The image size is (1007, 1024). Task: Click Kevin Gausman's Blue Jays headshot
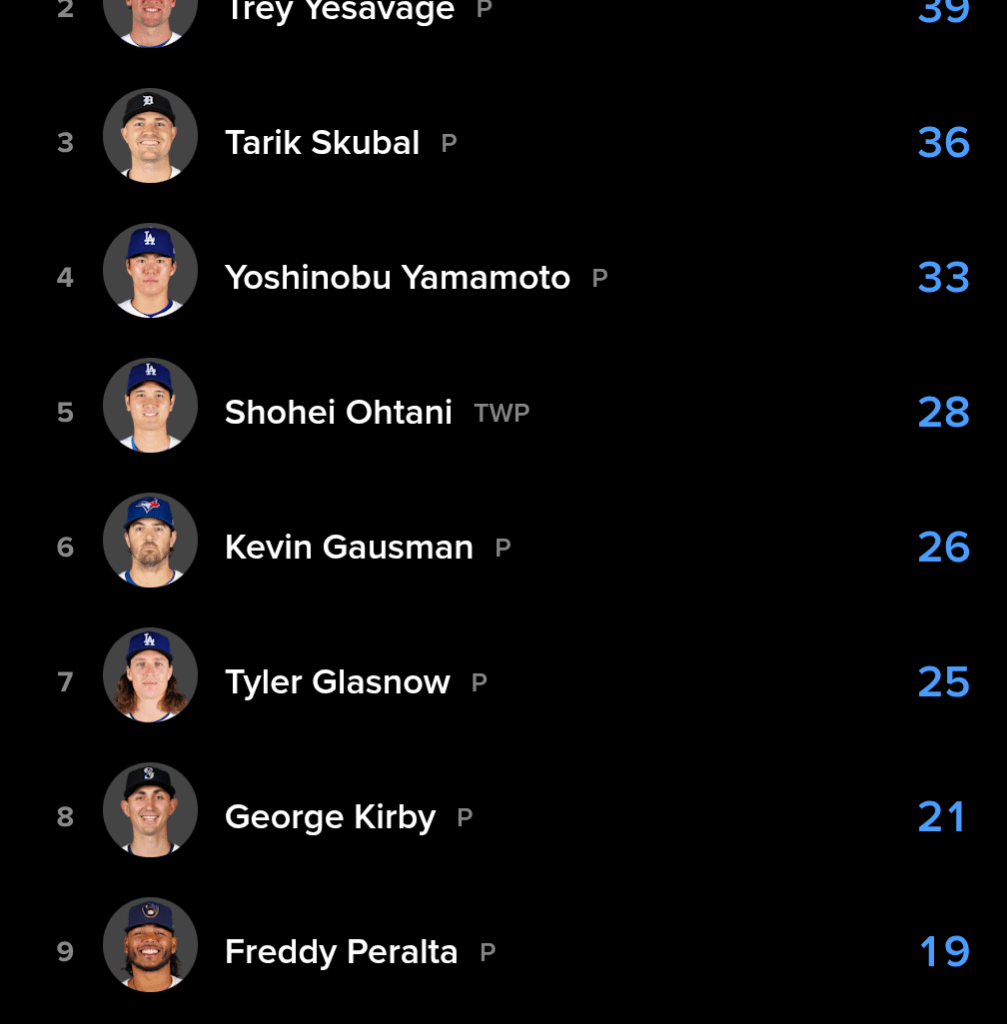150,540
